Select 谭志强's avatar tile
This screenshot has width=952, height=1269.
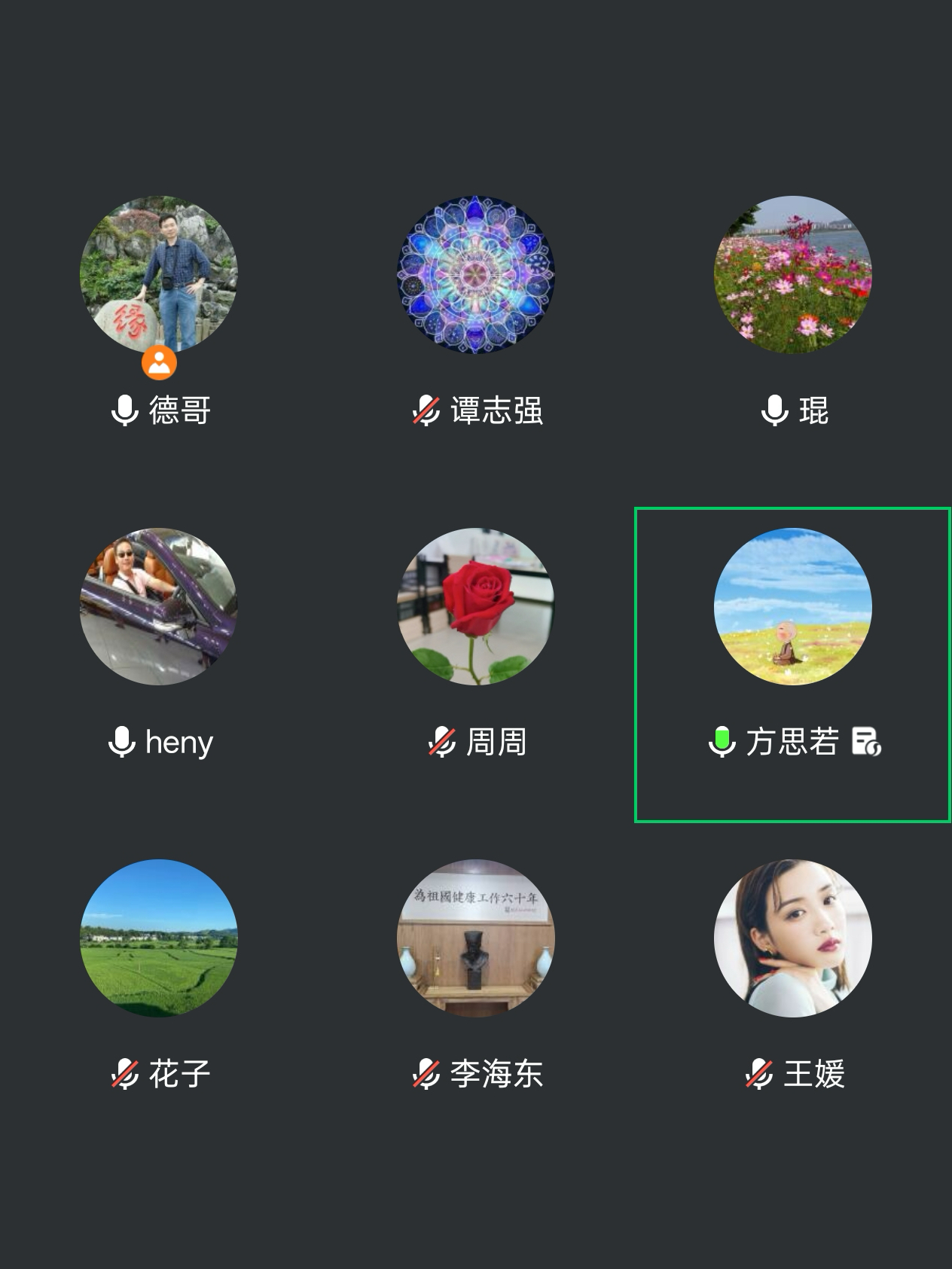pyautogui.click(x=476, y=275)
